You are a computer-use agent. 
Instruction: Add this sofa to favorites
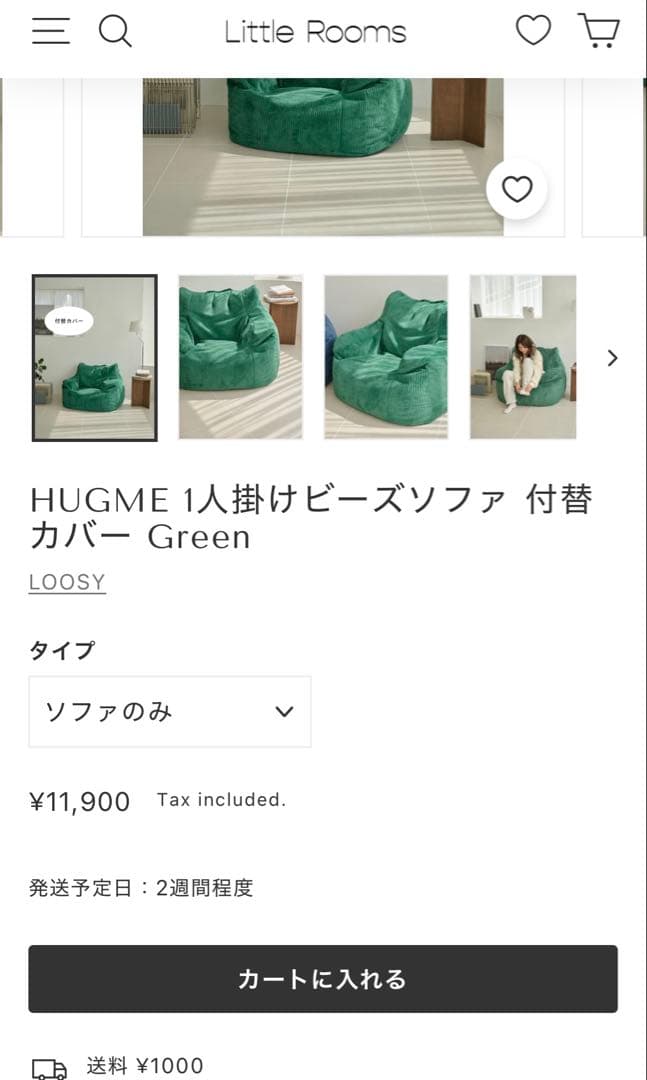pos(517,189)
